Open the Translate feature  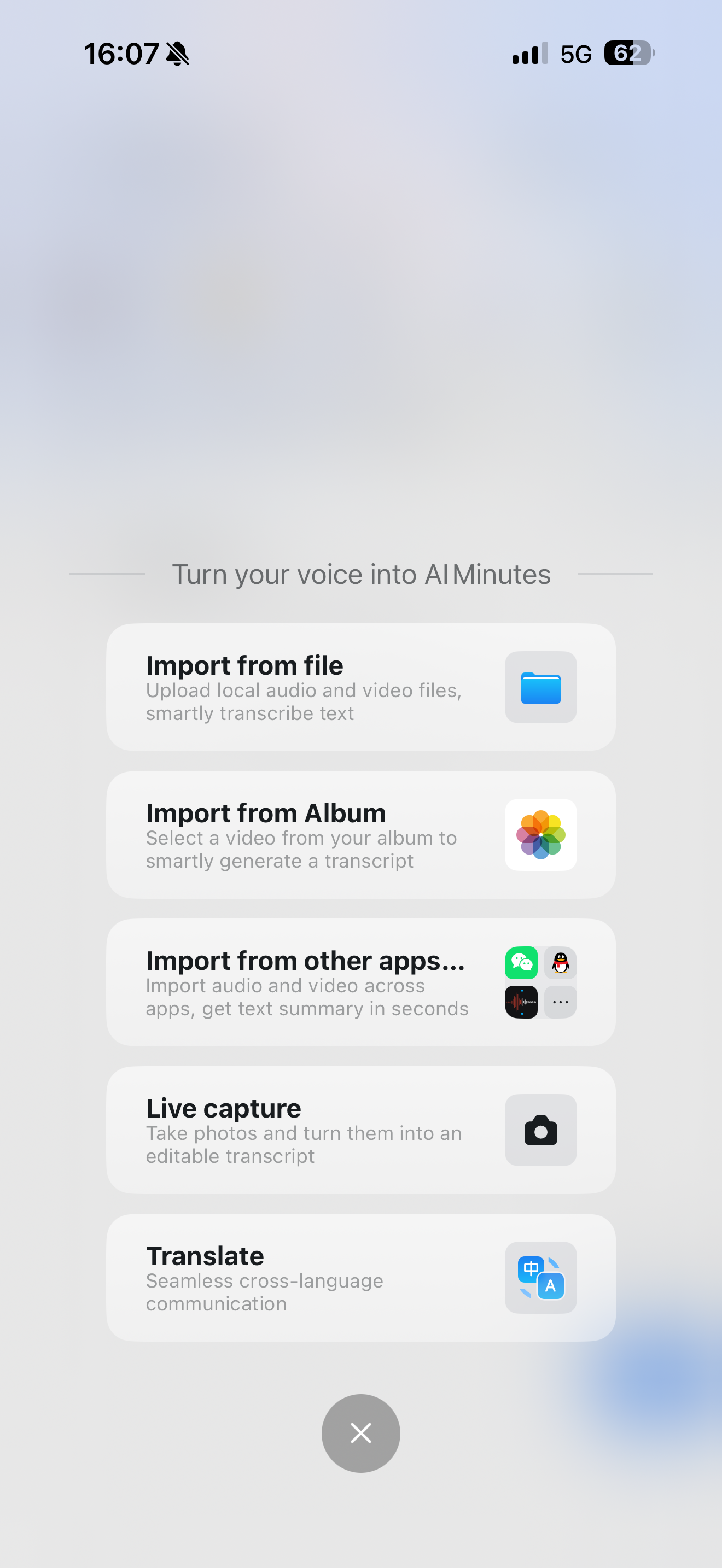[x=360, y=1278]
